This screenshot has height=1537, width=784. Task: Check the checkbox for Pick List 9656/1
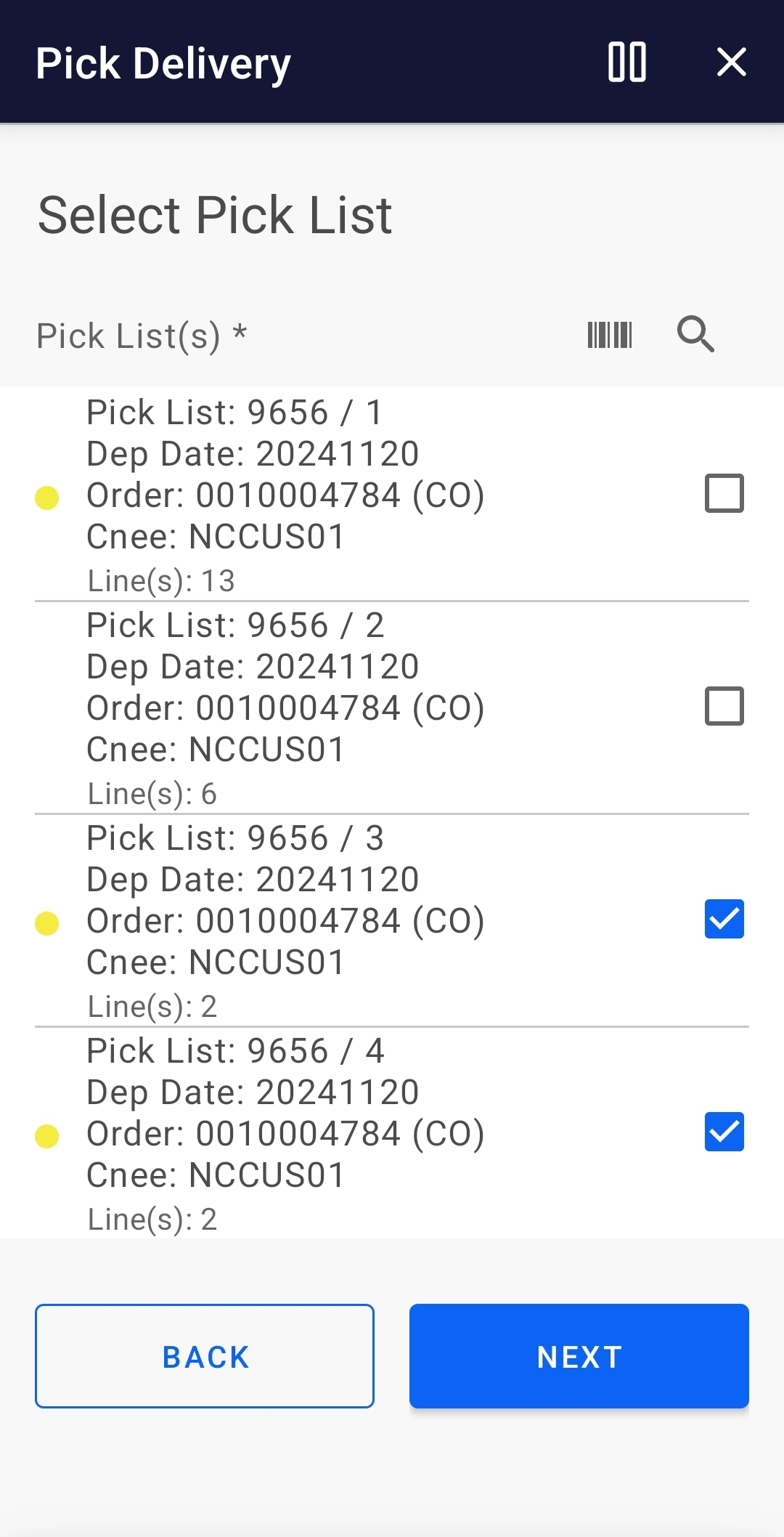click(724, 495)
